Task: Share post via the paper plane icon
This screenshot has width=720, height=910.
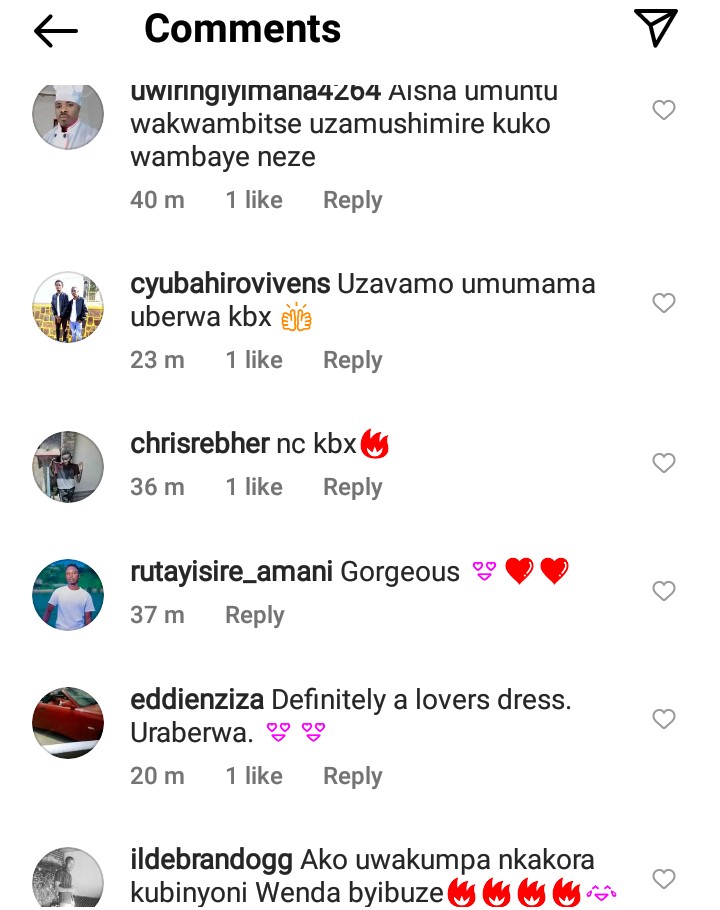Action: (656, 28)
